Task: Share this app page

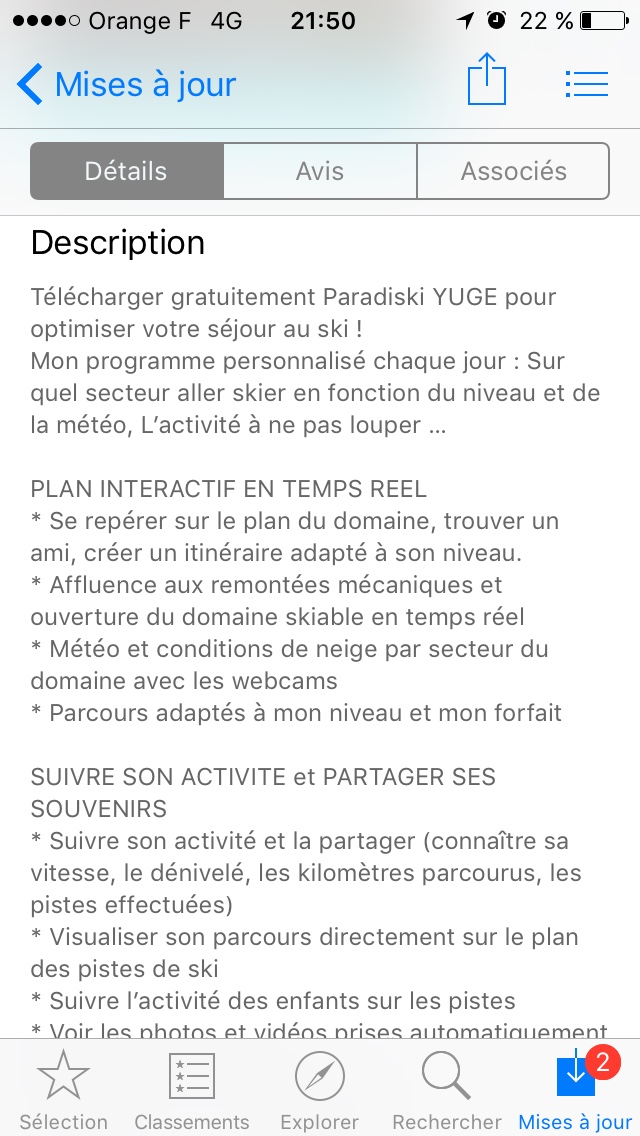Action: coord(487,82)
